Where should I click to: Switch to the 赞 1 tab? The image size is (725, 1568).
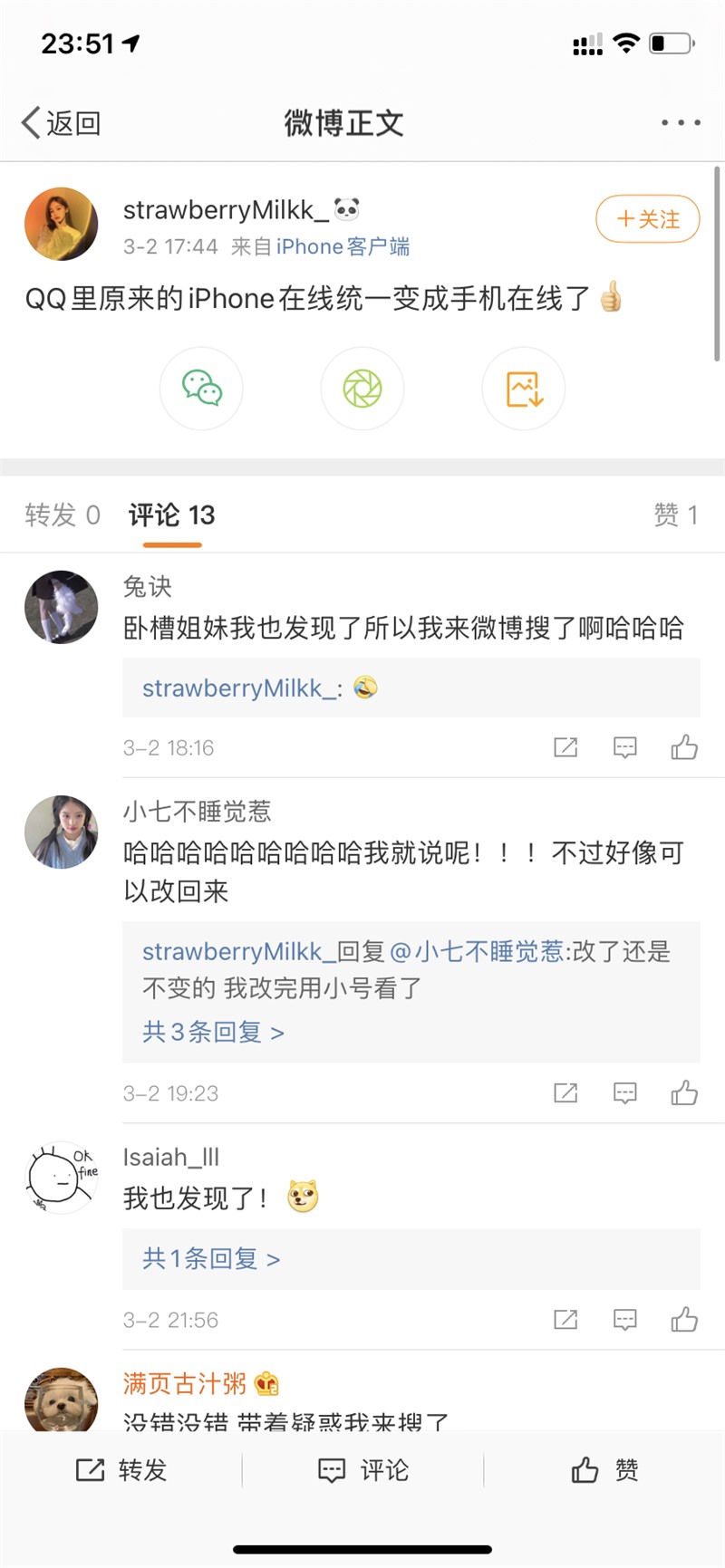675,515
